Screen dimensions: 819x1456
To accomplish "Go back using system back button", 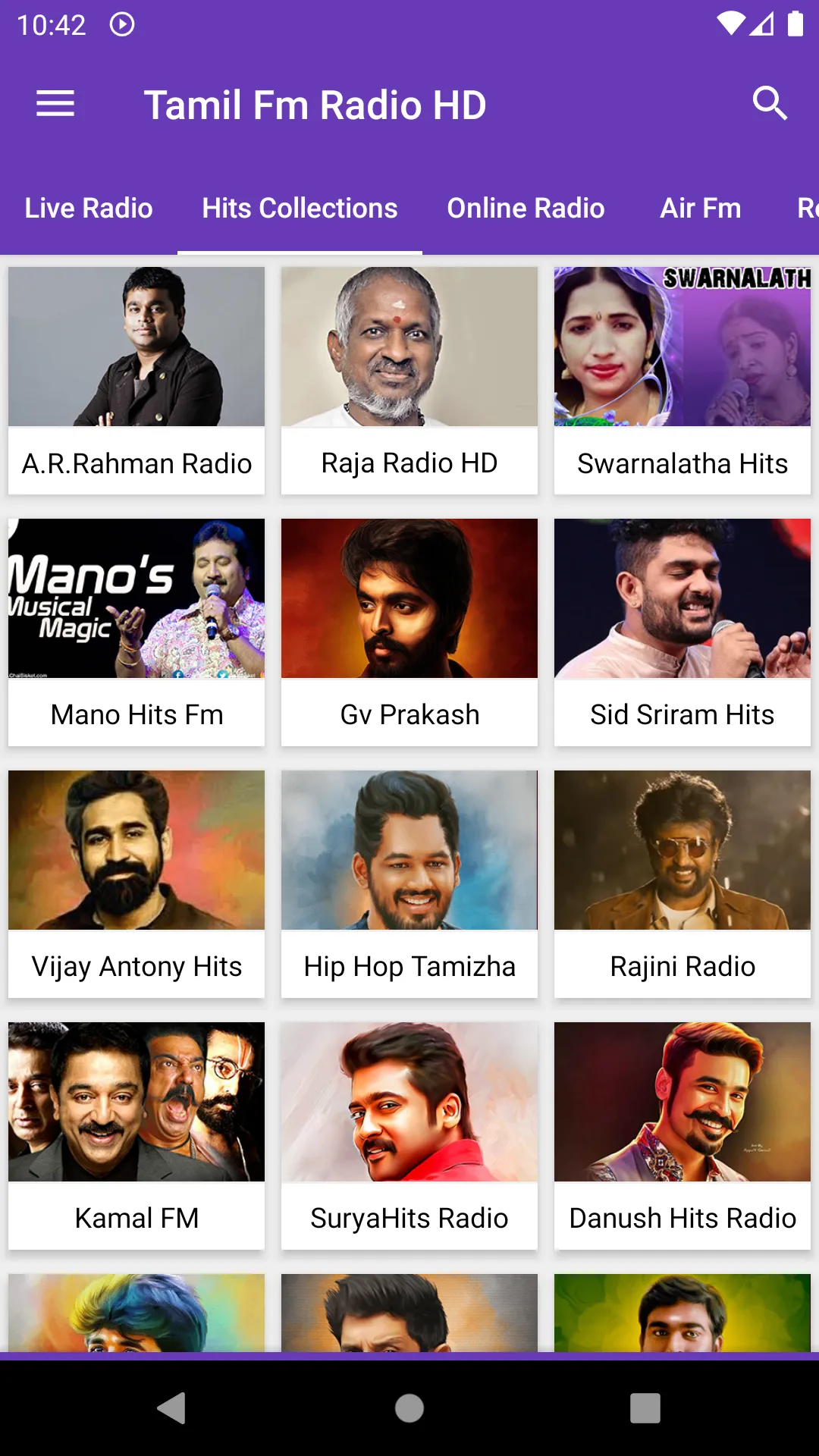I will tap(172, 1408).
